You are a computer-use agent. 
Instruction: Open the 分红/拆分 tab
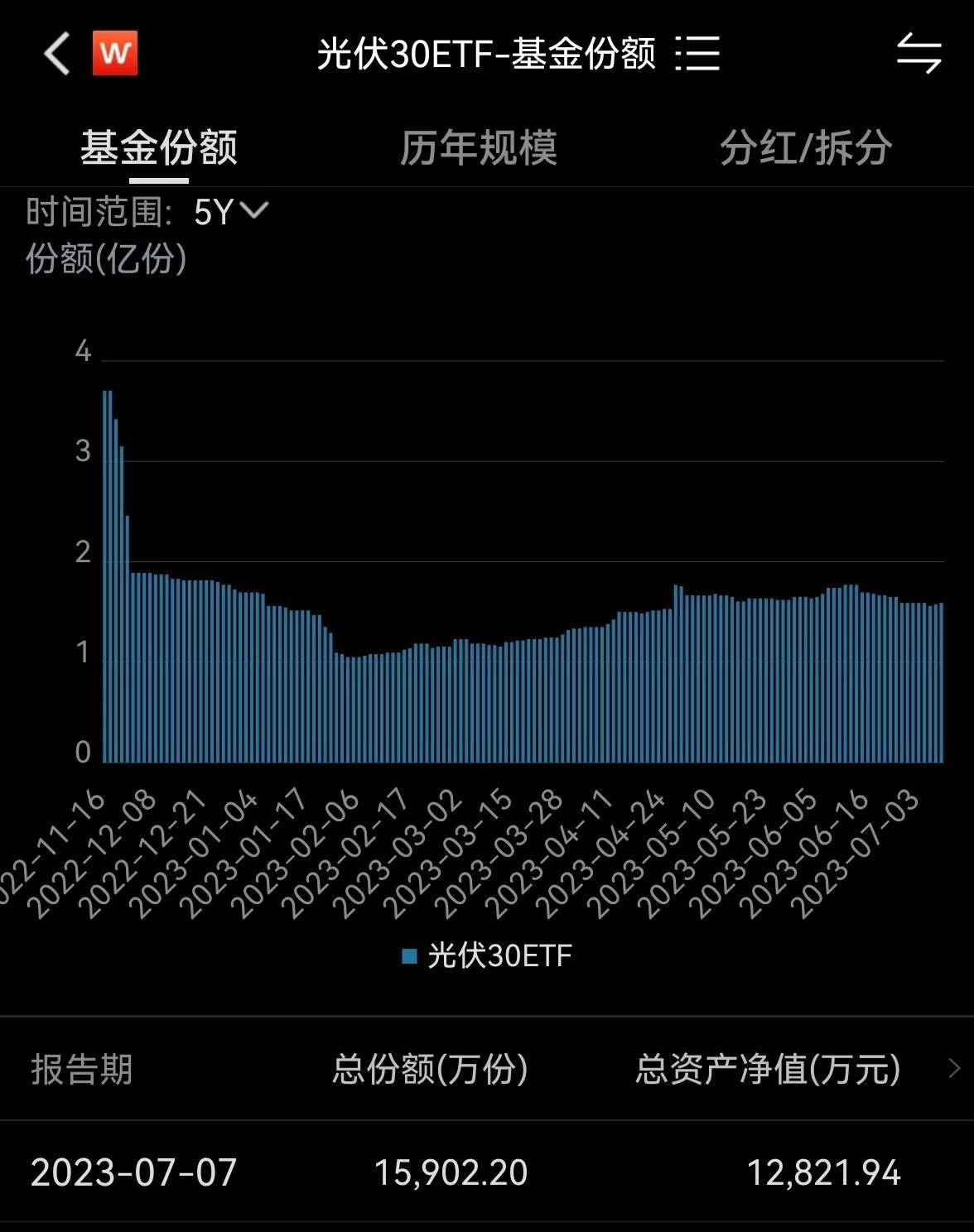[808, 147]
